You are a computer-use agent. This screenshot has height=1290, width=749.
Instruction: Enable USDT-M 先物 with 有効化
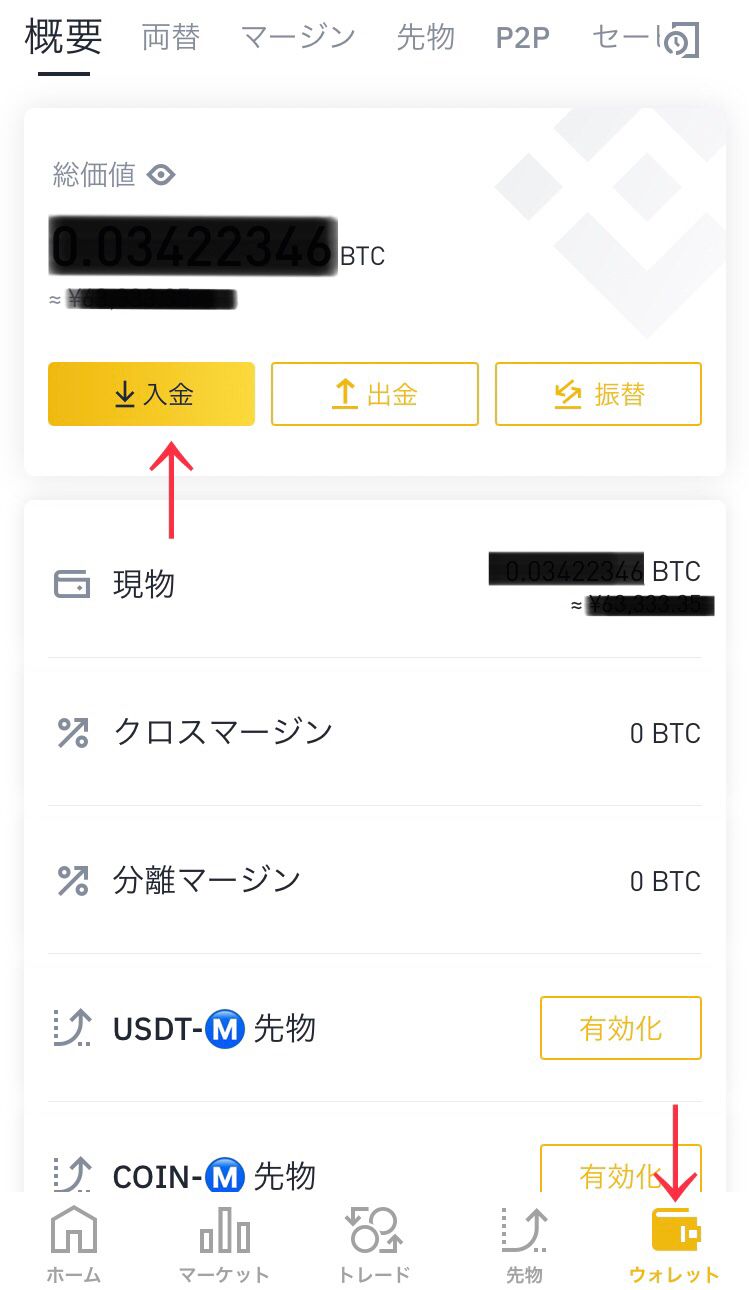click(620, 1028)
